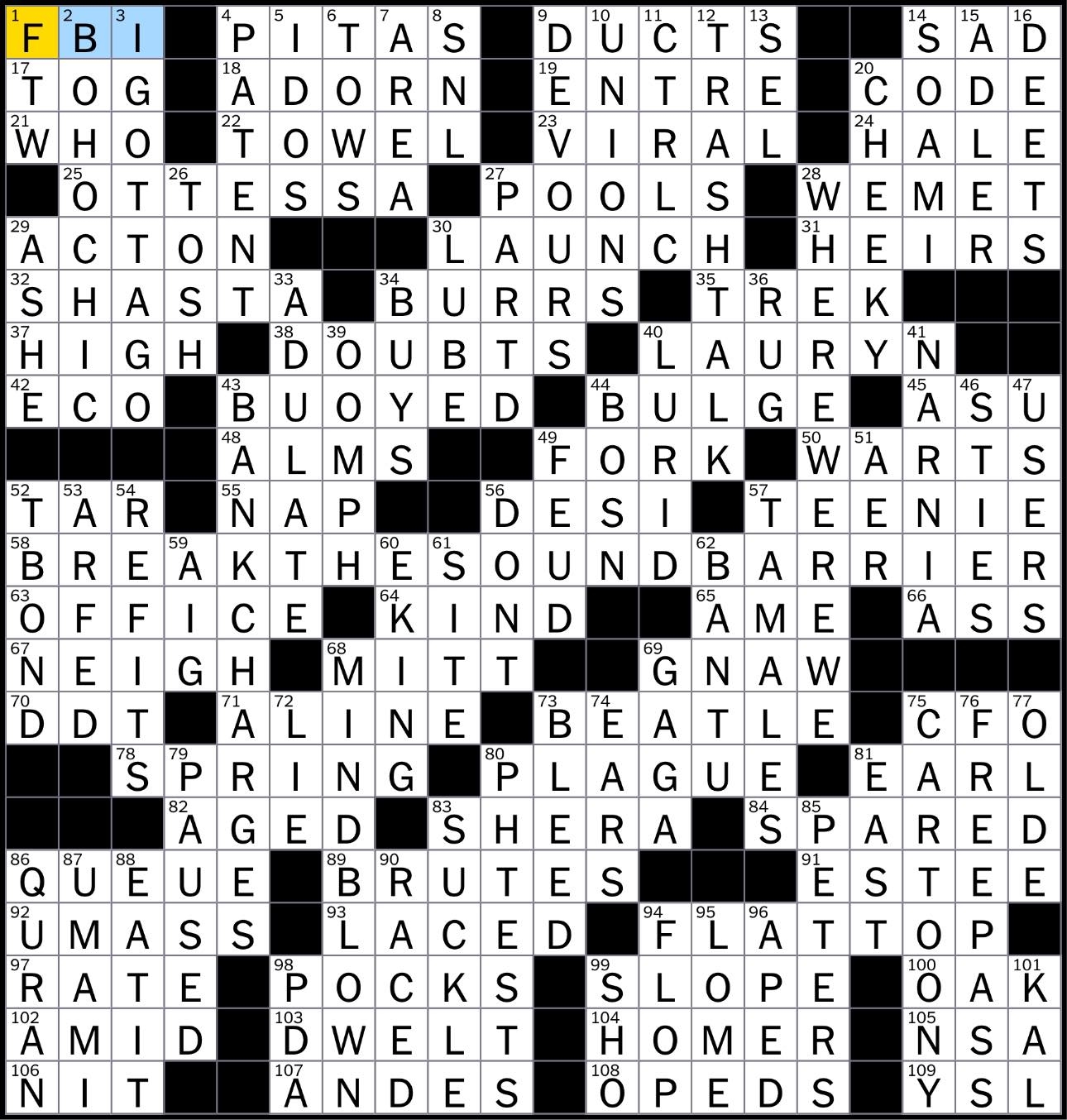The height and width of the screenshot is (1120, 1067).
Task: Select the cell numbered 86
Action: point(32,877)
